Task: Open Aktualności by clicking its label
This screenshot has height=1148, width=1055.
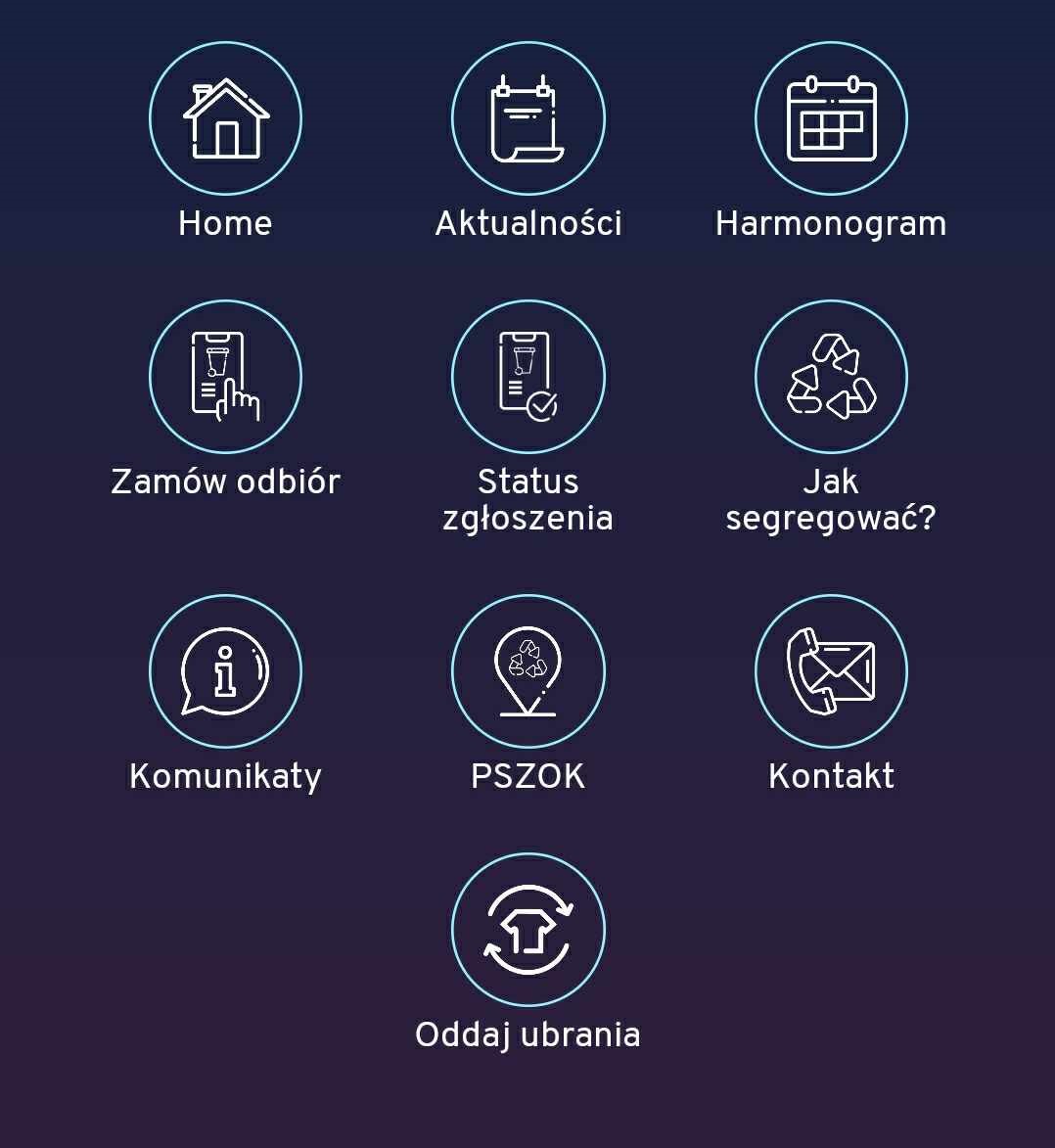Action: (x=527, y=223)
